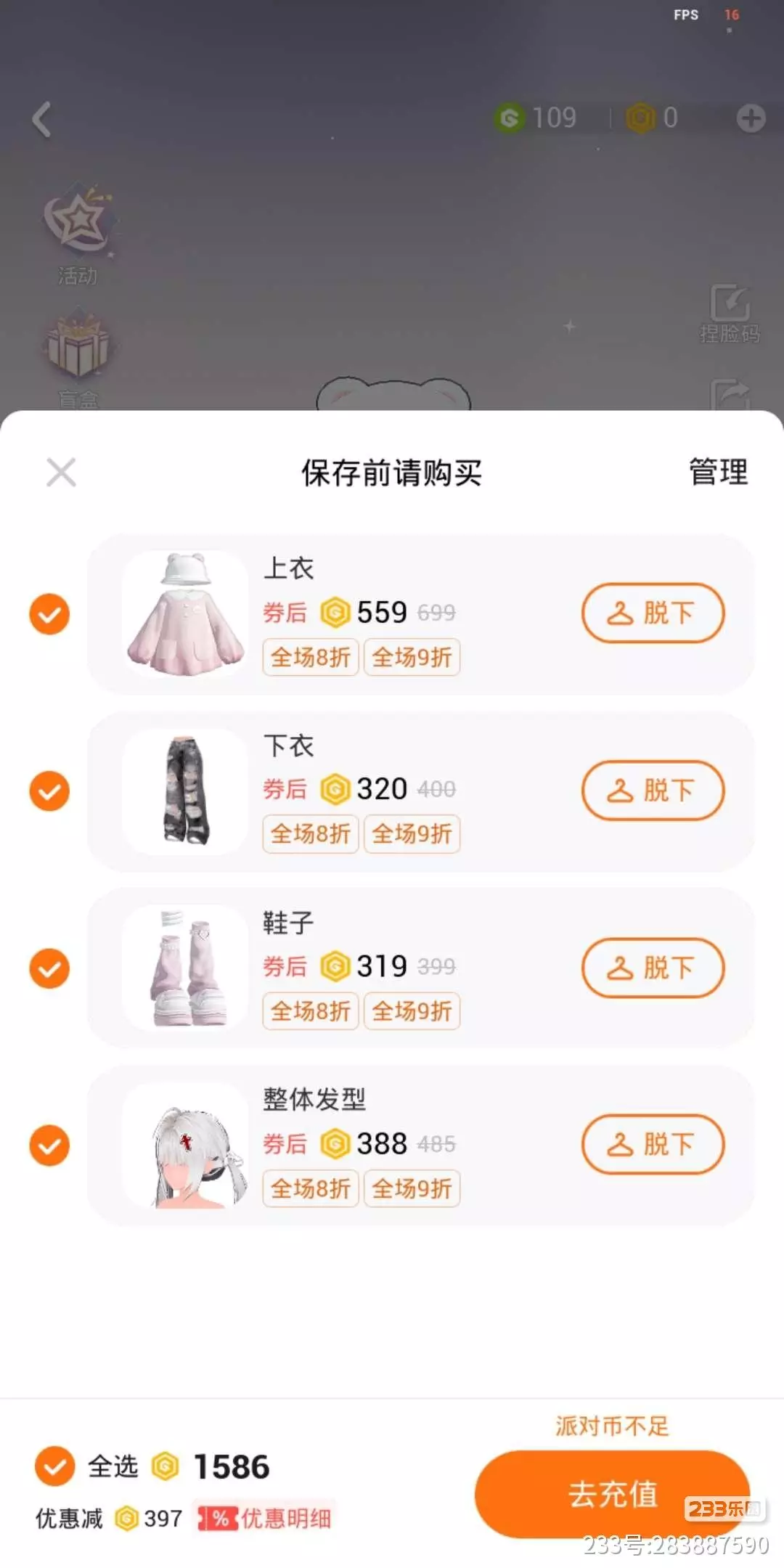This screenshot has width=784, height=1568.
Task: Tap 脱下 for the 鞋子
Action: [x=653, y=968]
